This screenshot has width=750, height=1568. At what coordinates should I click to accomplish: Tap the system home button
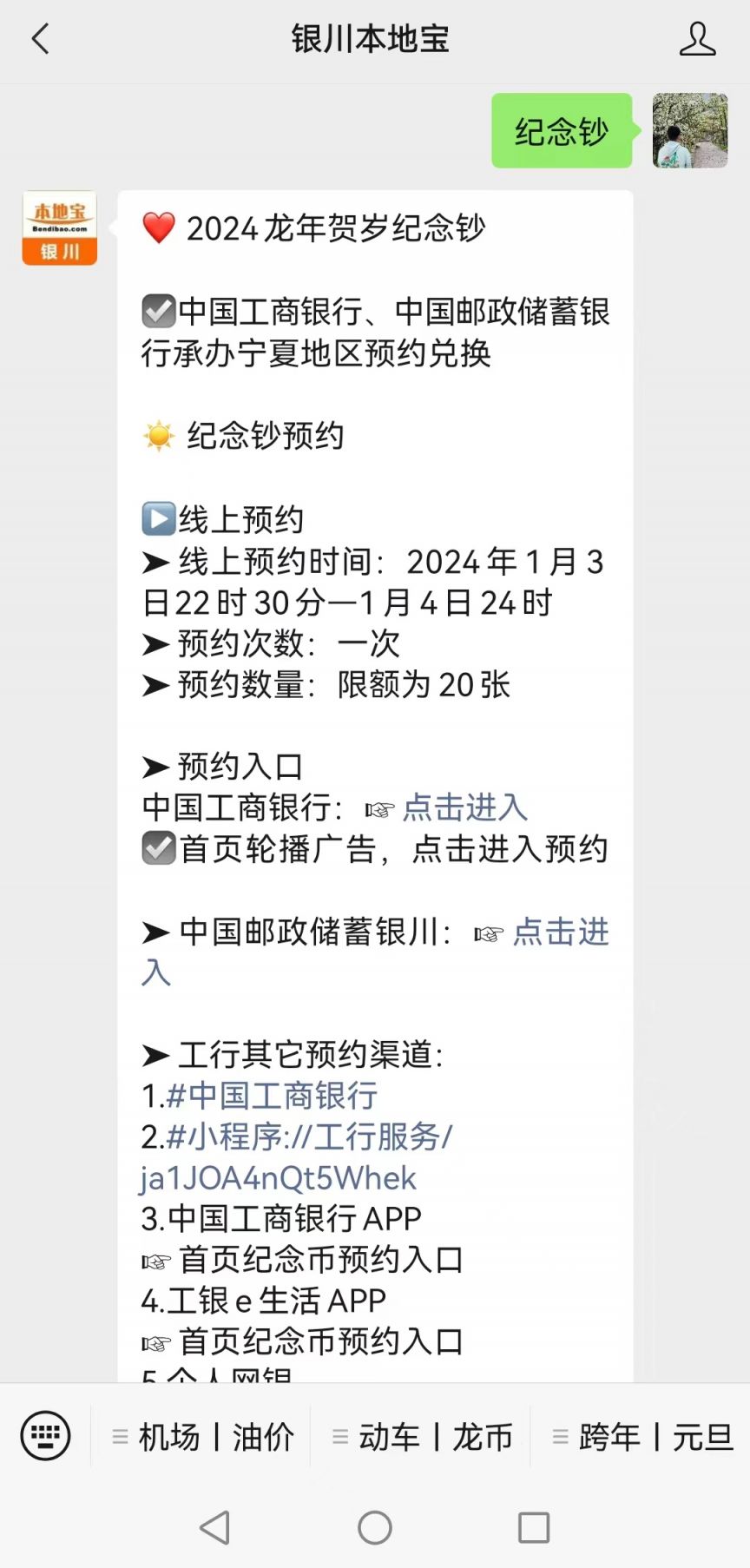[375, 1527]
